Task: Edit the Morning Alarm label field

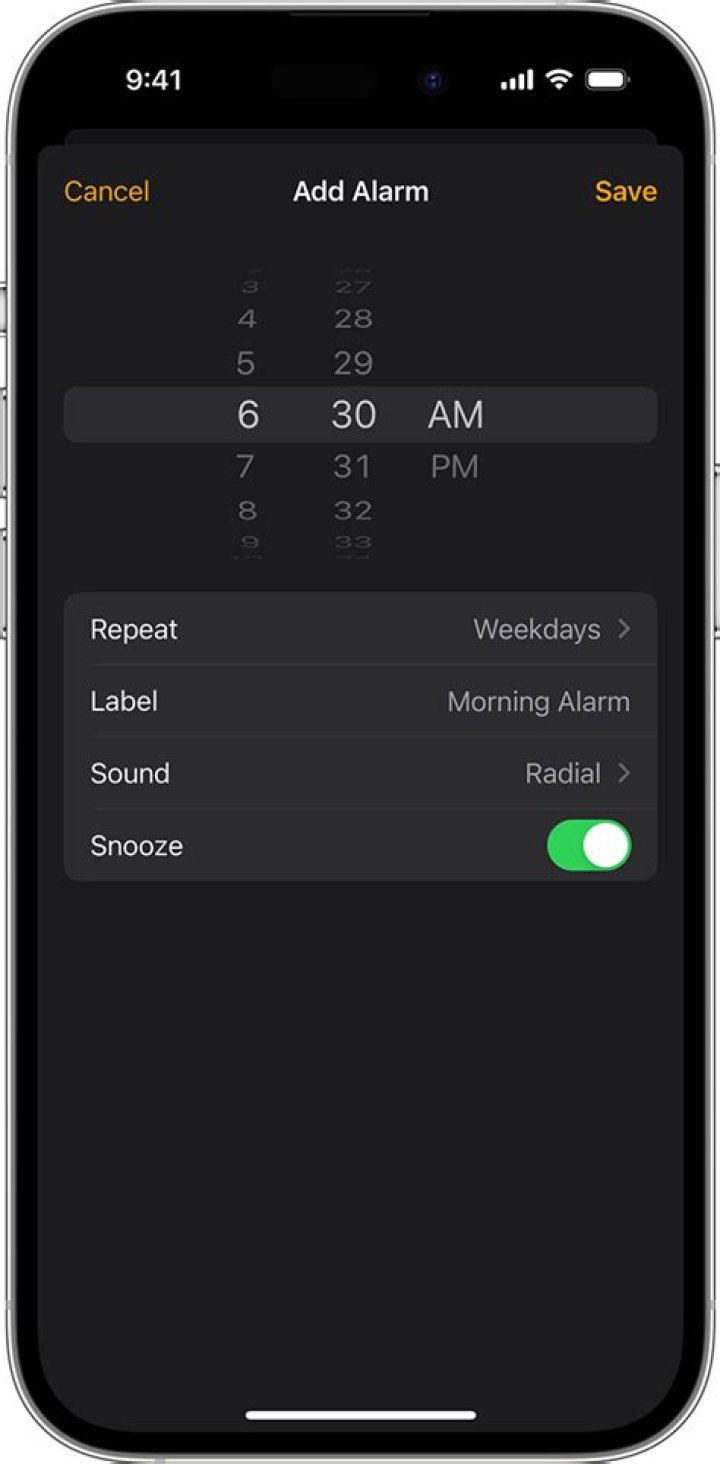Action: tap(537, 702)
